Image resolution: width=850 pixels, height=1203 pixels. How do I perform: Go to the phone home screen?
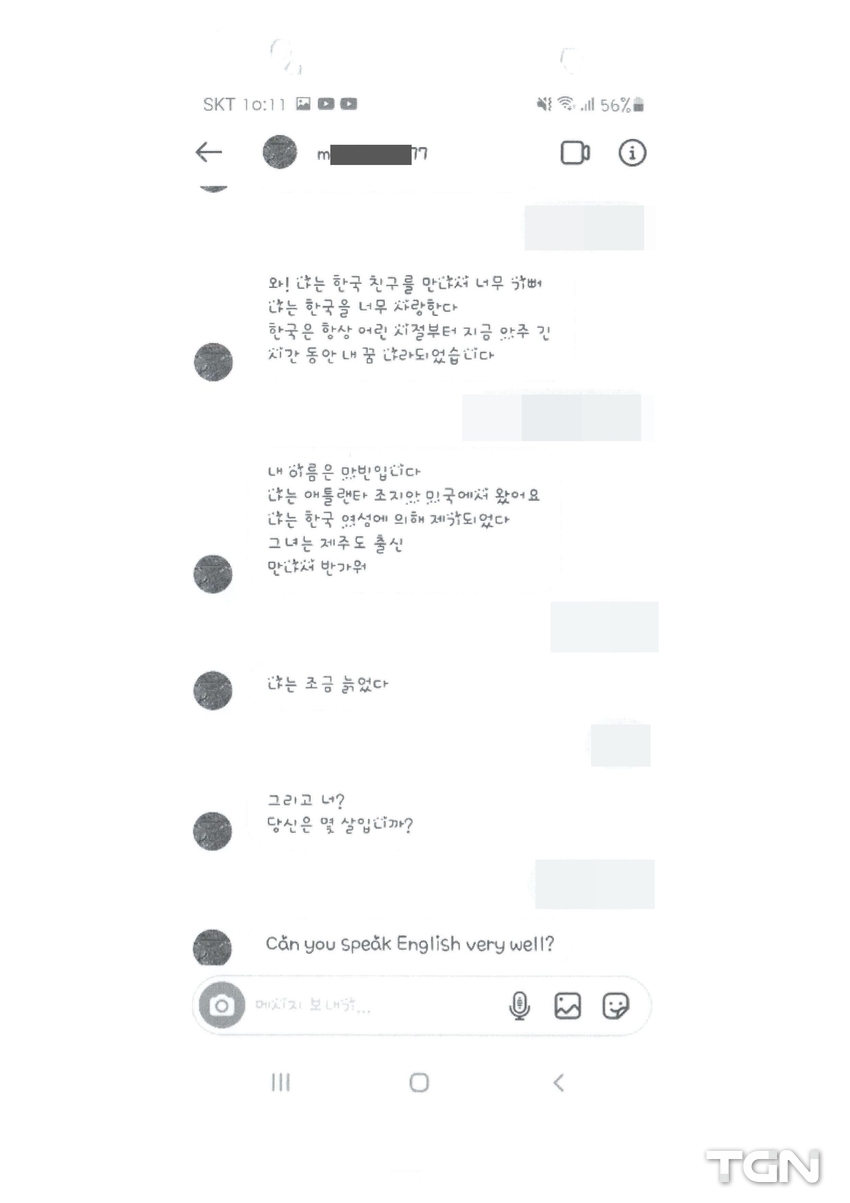tap(420, 1082)
